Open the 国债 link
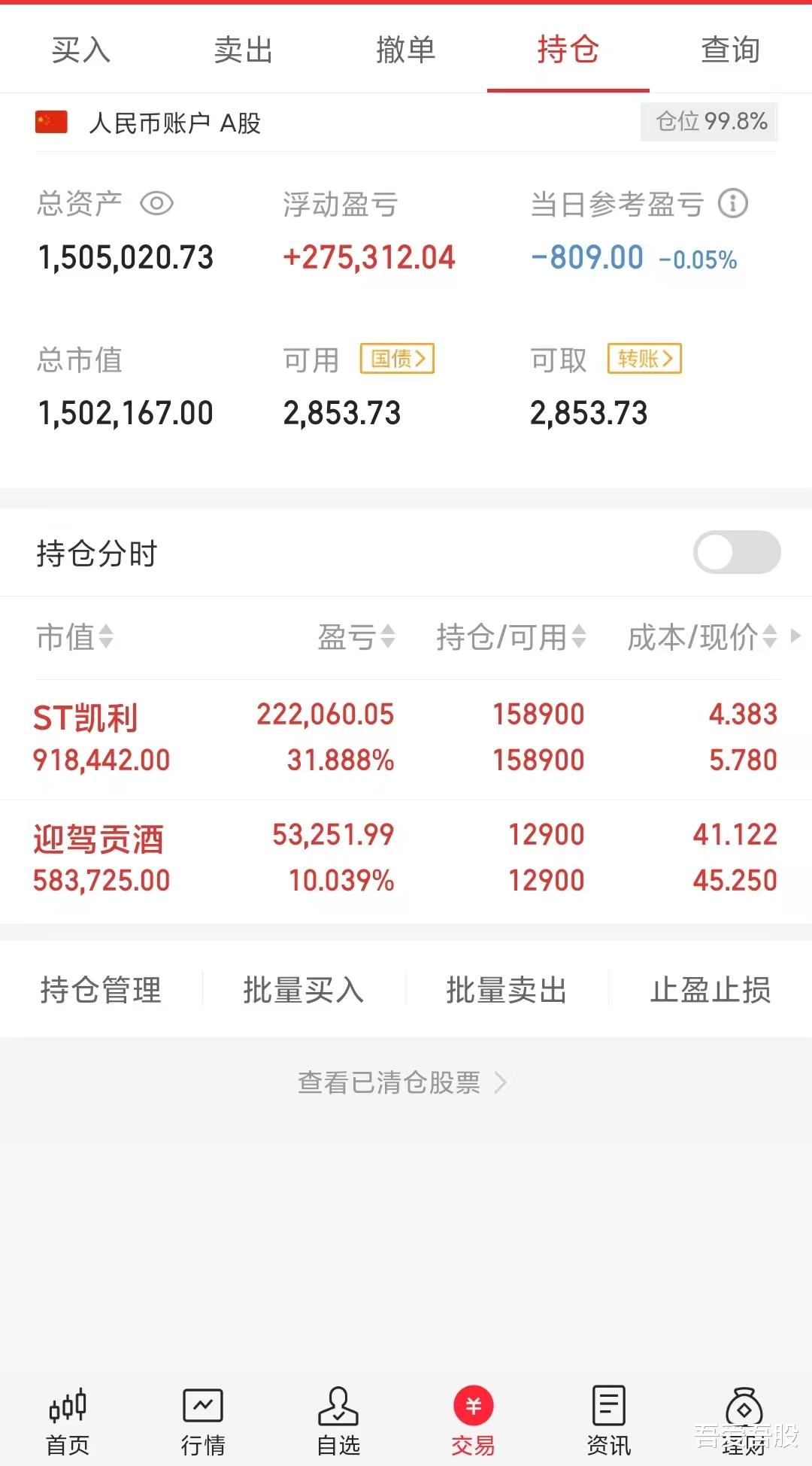This screenshot has width=812, height=1466. (398, 359)
